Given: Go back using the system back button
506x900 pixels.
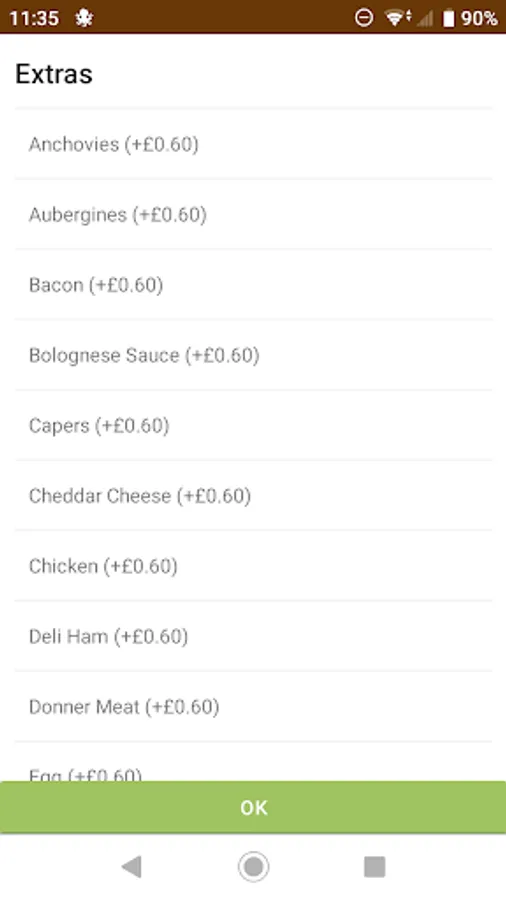Looking at the screenshot, I should click(132, 867).
